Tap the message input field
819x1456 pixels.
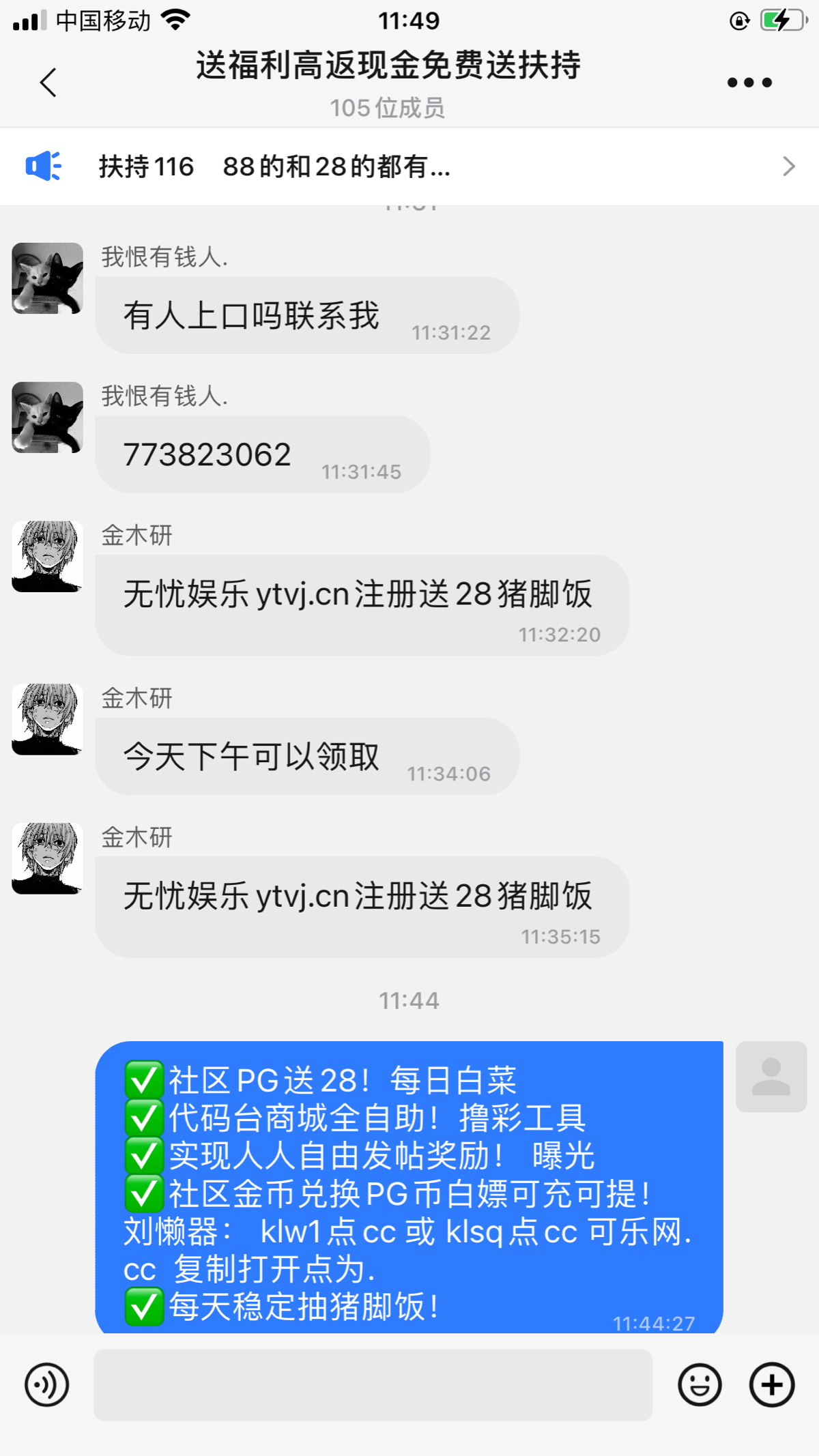click(373, 1384)
